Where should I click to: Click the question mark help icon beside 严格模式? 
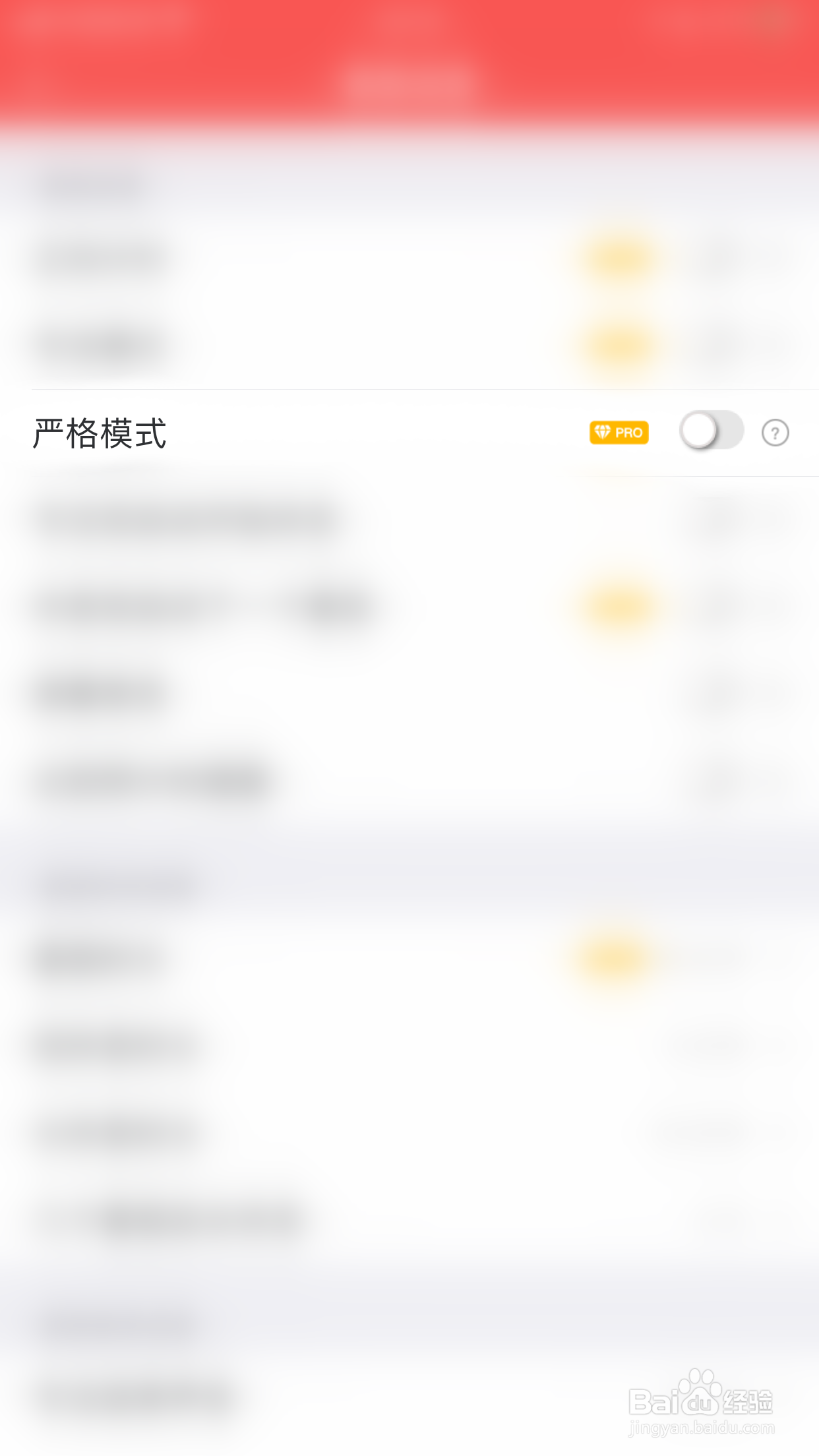tap(775, 432)
